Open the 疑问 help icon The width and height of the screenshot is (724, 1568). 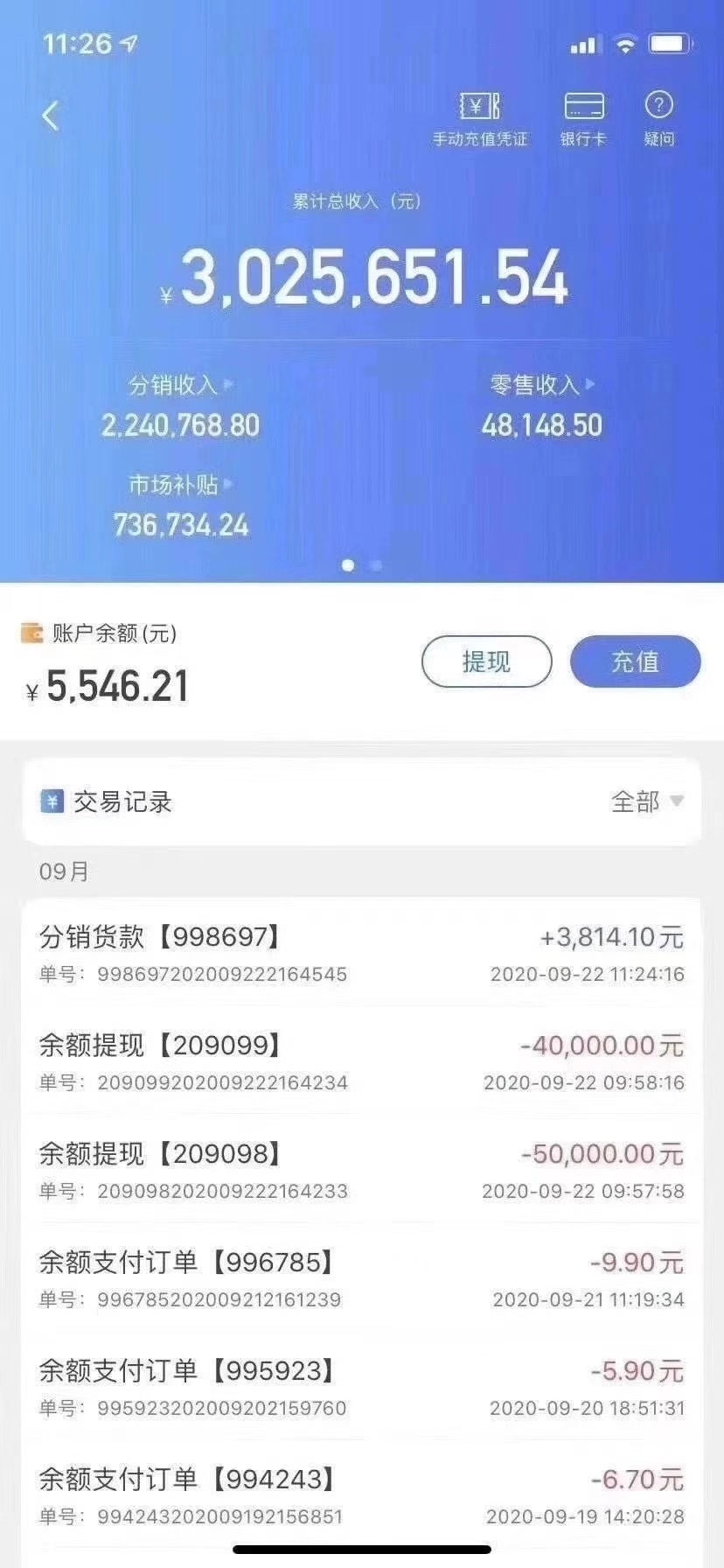point(658,120)
